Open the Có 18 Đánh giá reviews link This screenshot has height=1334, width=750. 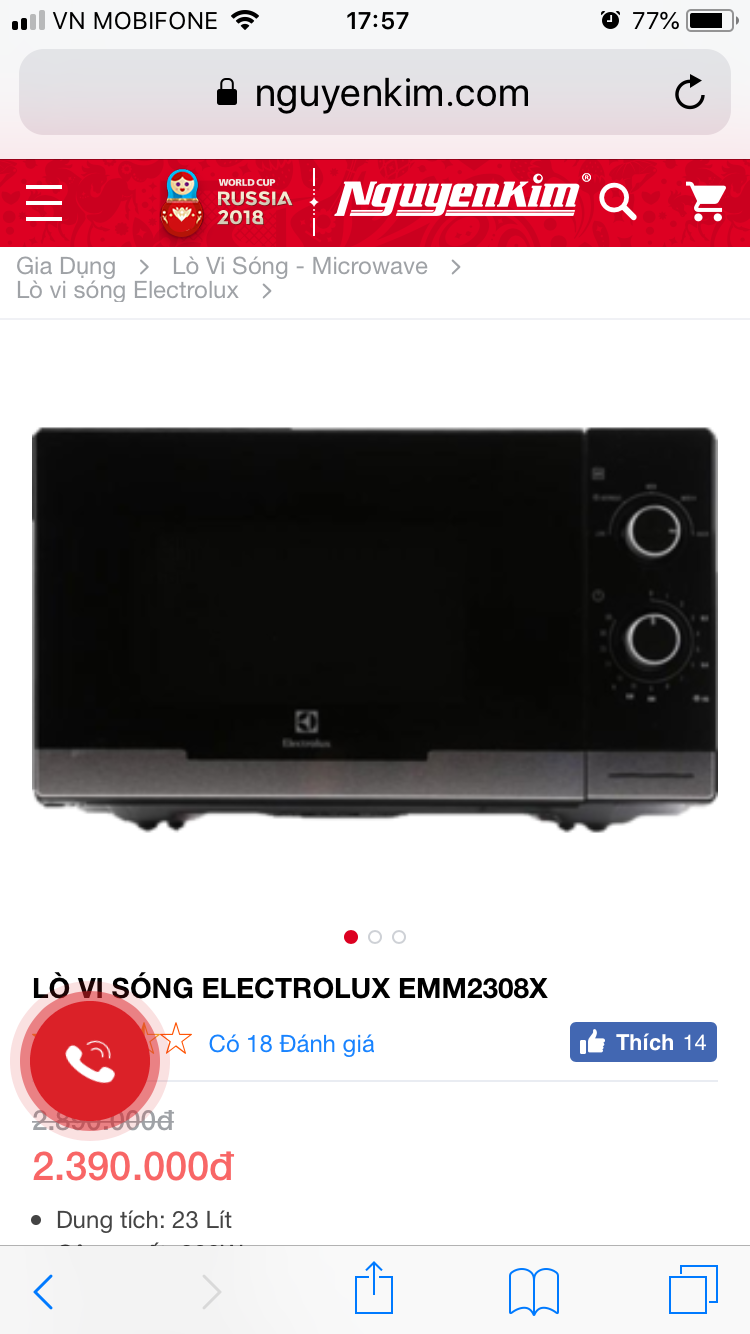coord(291,1044)
